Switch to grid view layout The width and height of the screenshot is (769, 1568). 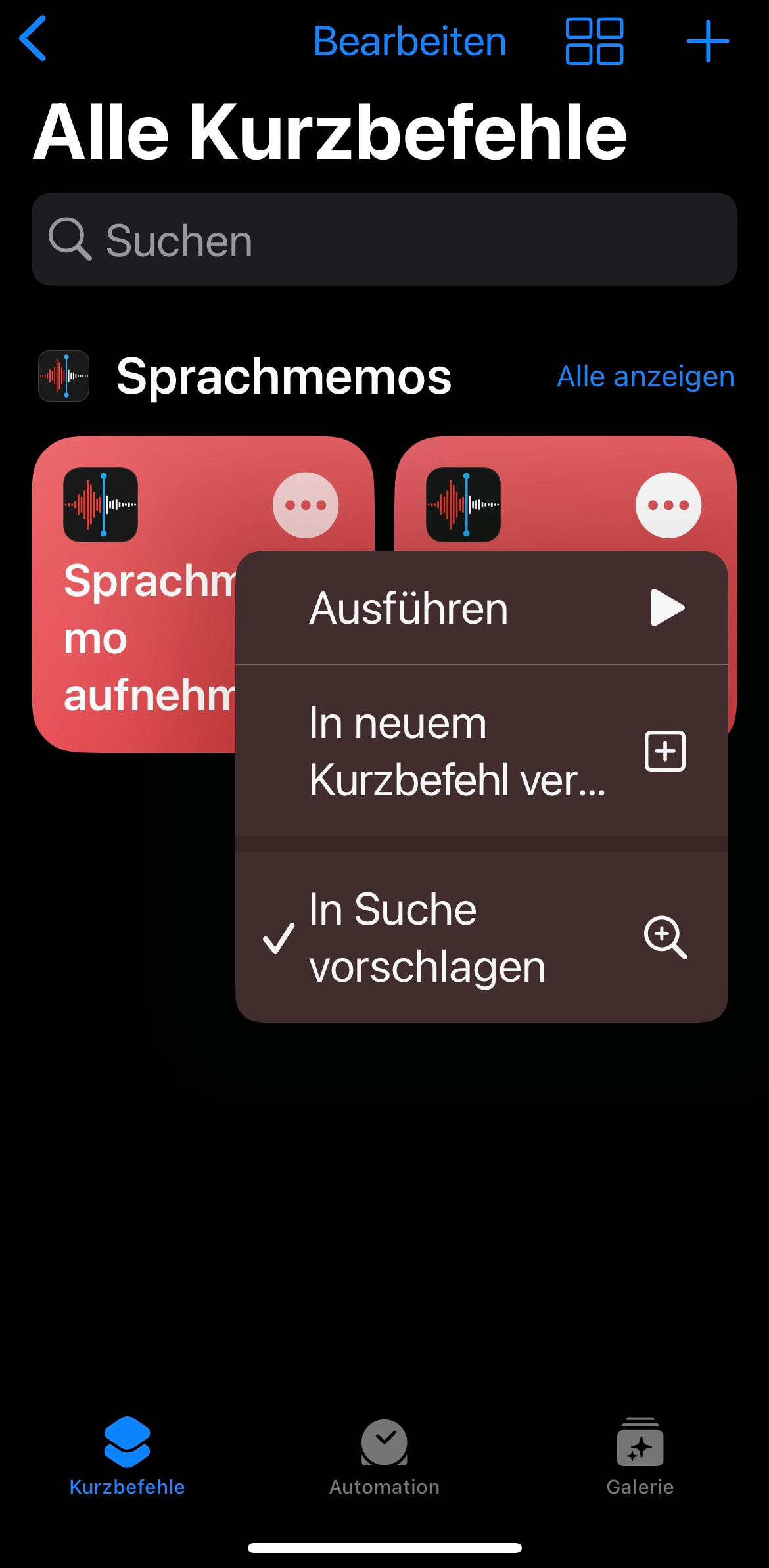594,41
